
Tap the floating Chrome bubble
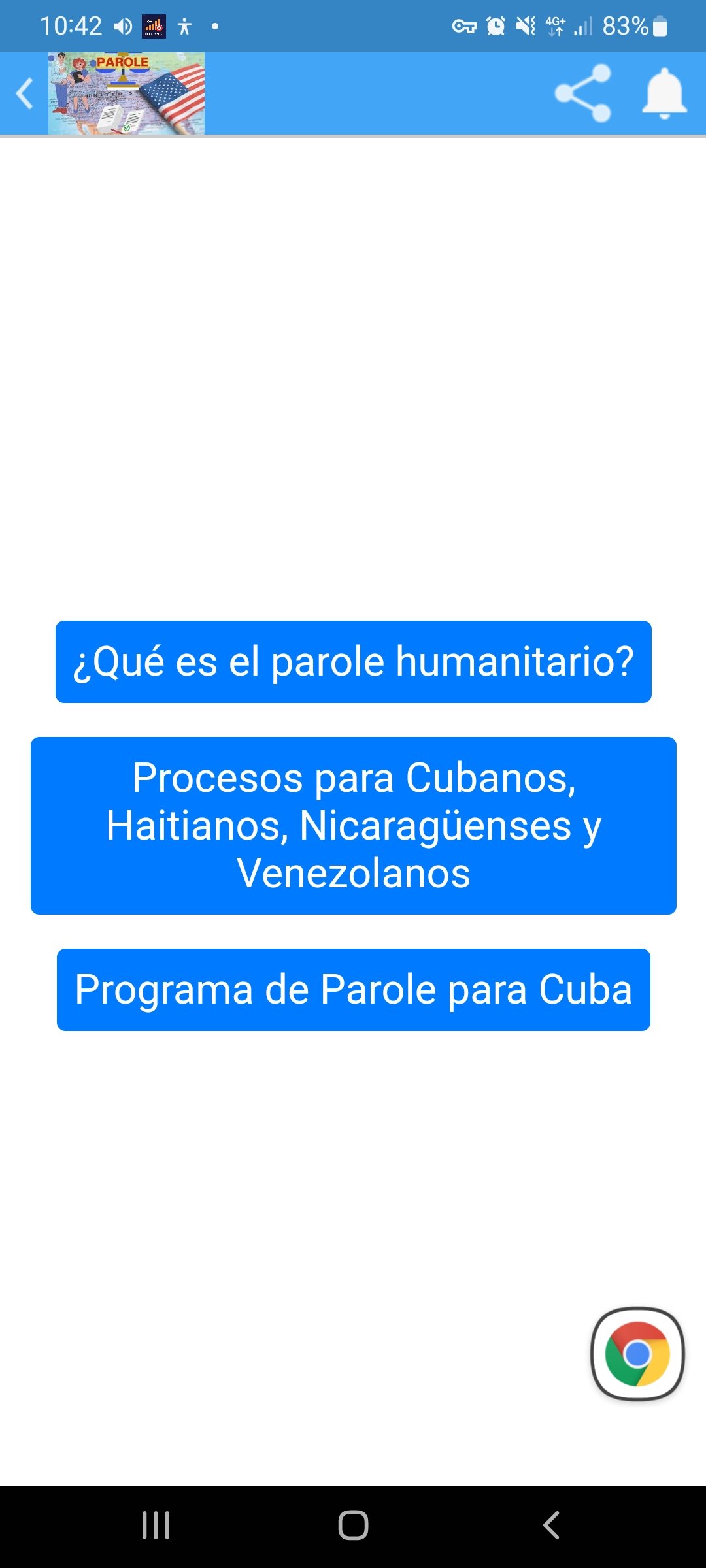click(637, 1354)
